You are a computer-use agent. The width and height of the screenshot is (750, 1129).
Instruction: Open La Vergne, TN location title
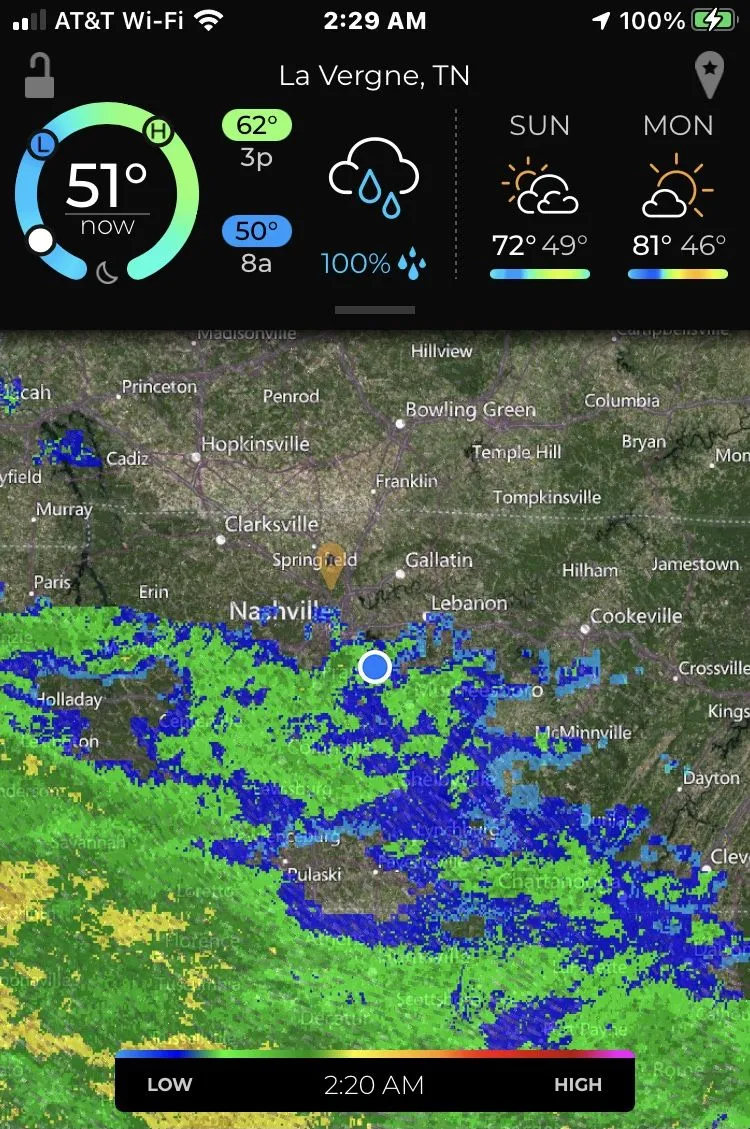pyautogui.click(x=374, y=76)
